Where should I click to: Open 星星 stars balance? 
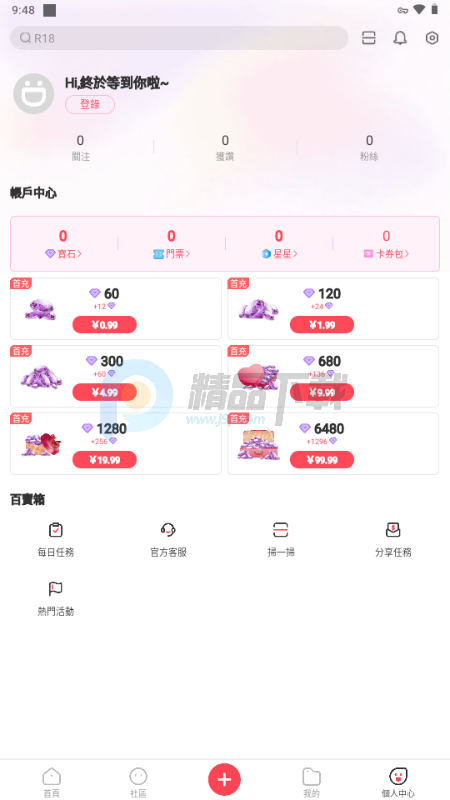279,244
